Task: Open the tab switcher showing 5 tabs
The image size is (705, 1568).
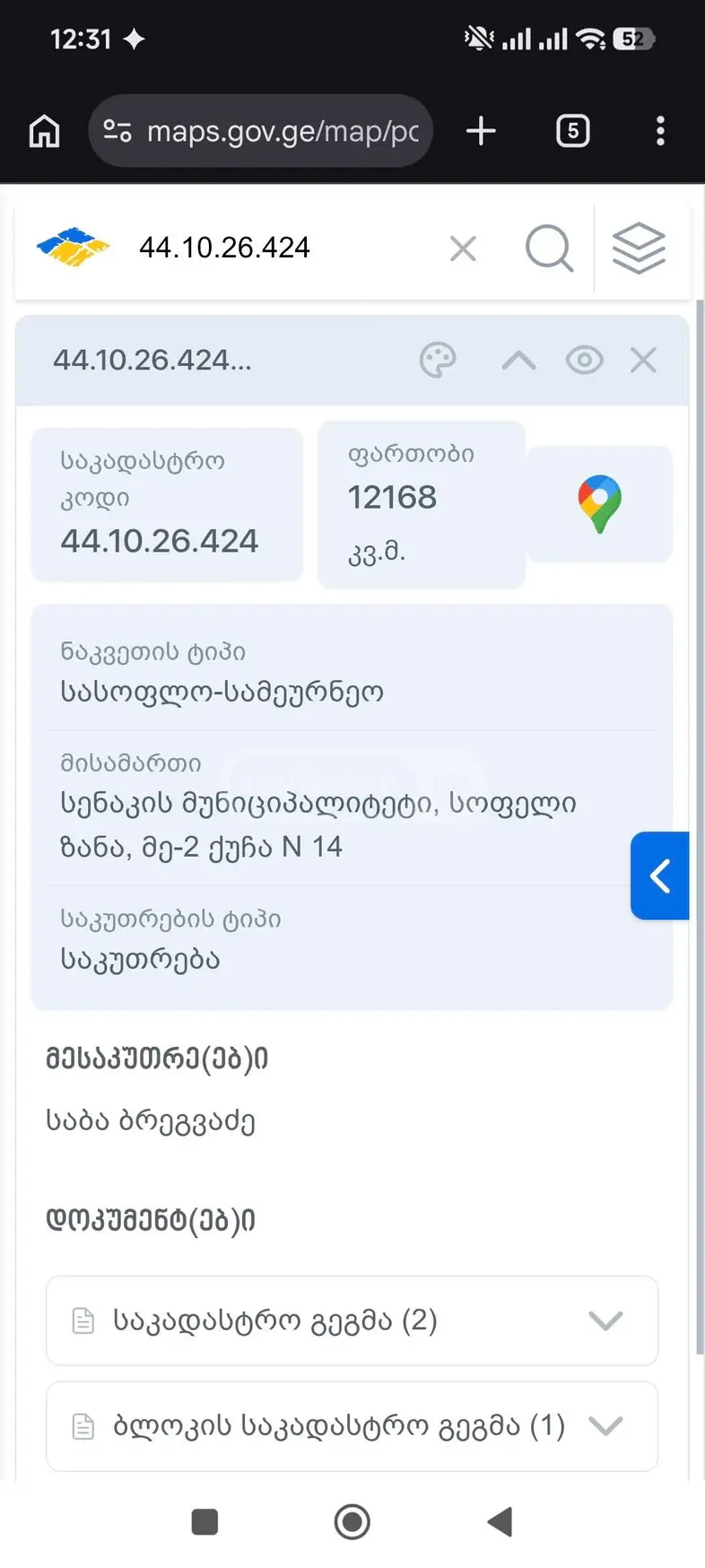Action: pyautogui.click(x=572, y=131)
